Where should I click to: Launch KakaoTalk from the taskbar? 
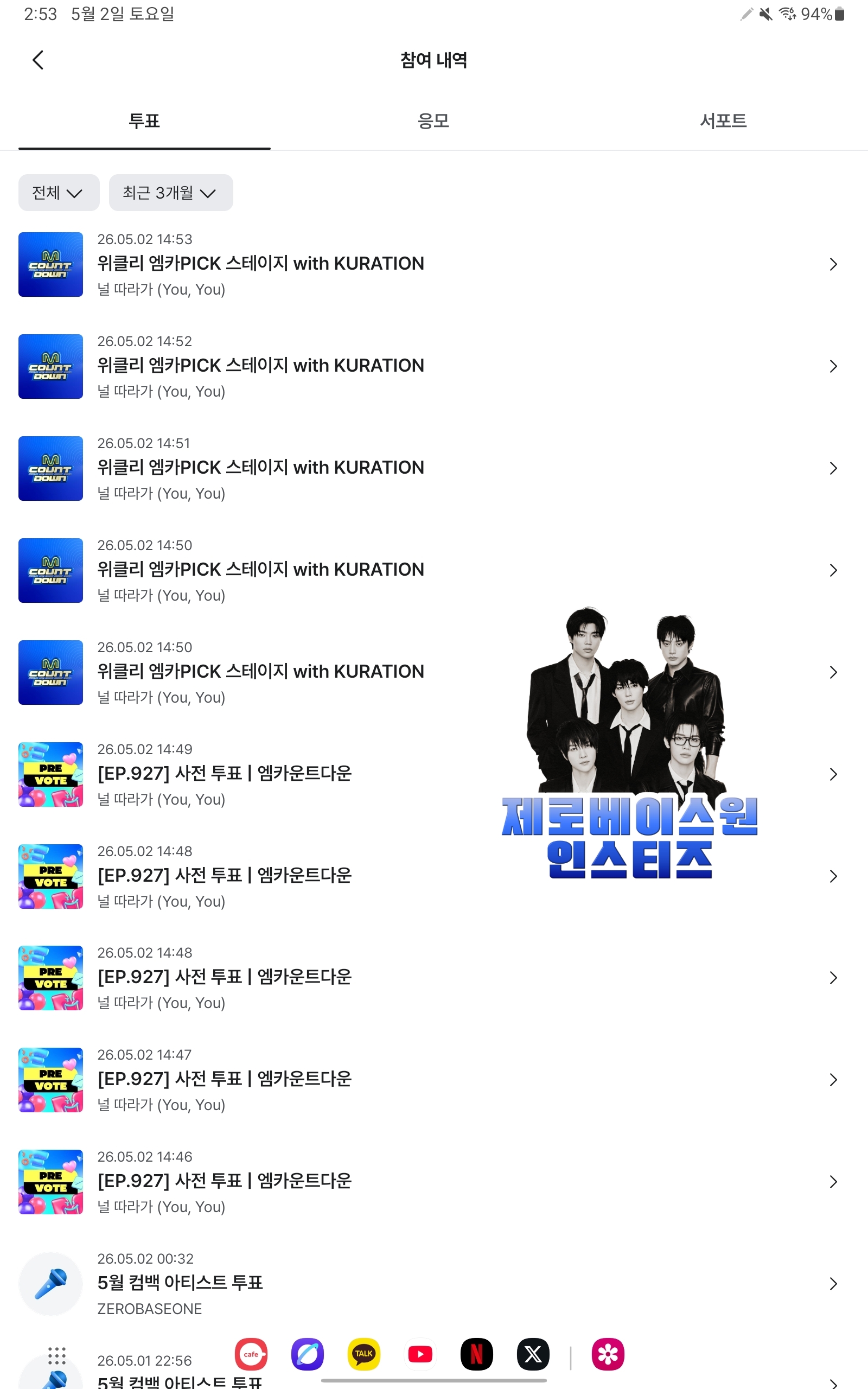tap(364, 1355)
